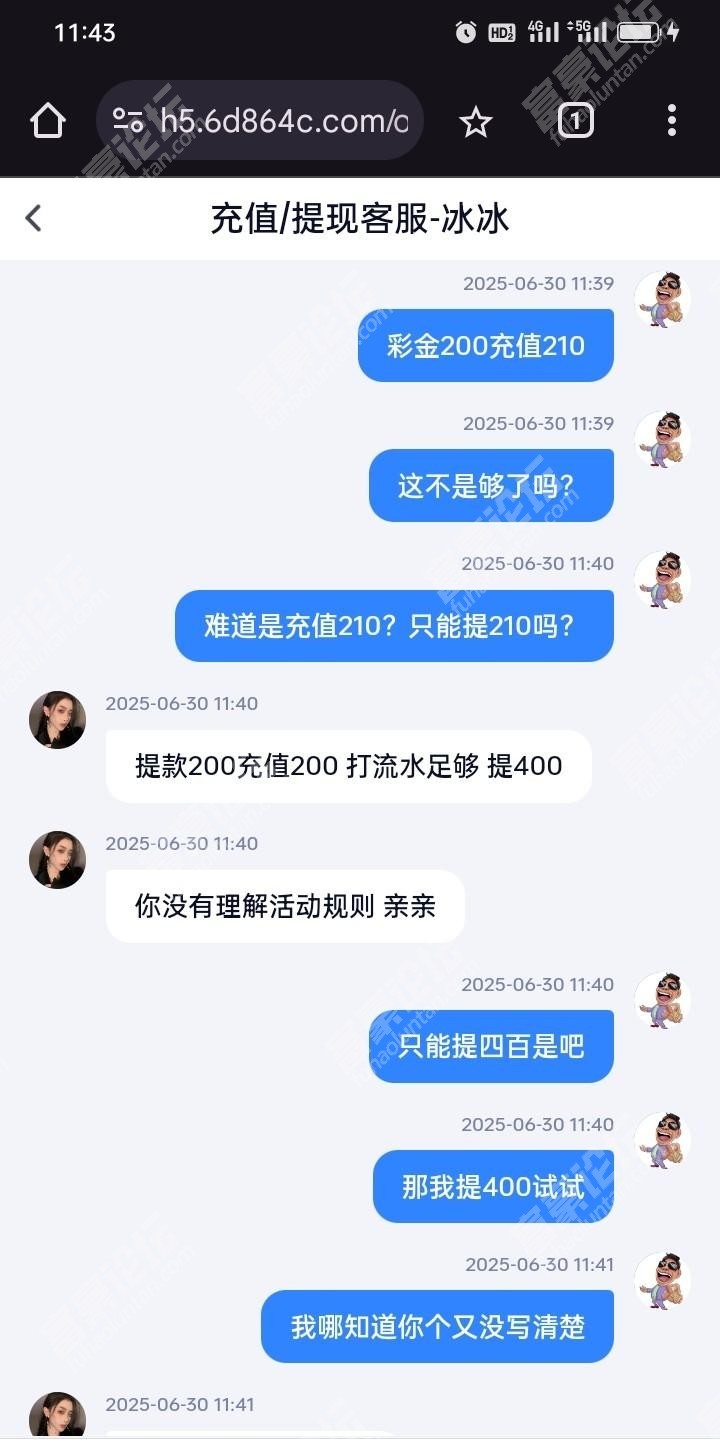Open the browser home page
Screen dimensions: 720x1446
47,121
